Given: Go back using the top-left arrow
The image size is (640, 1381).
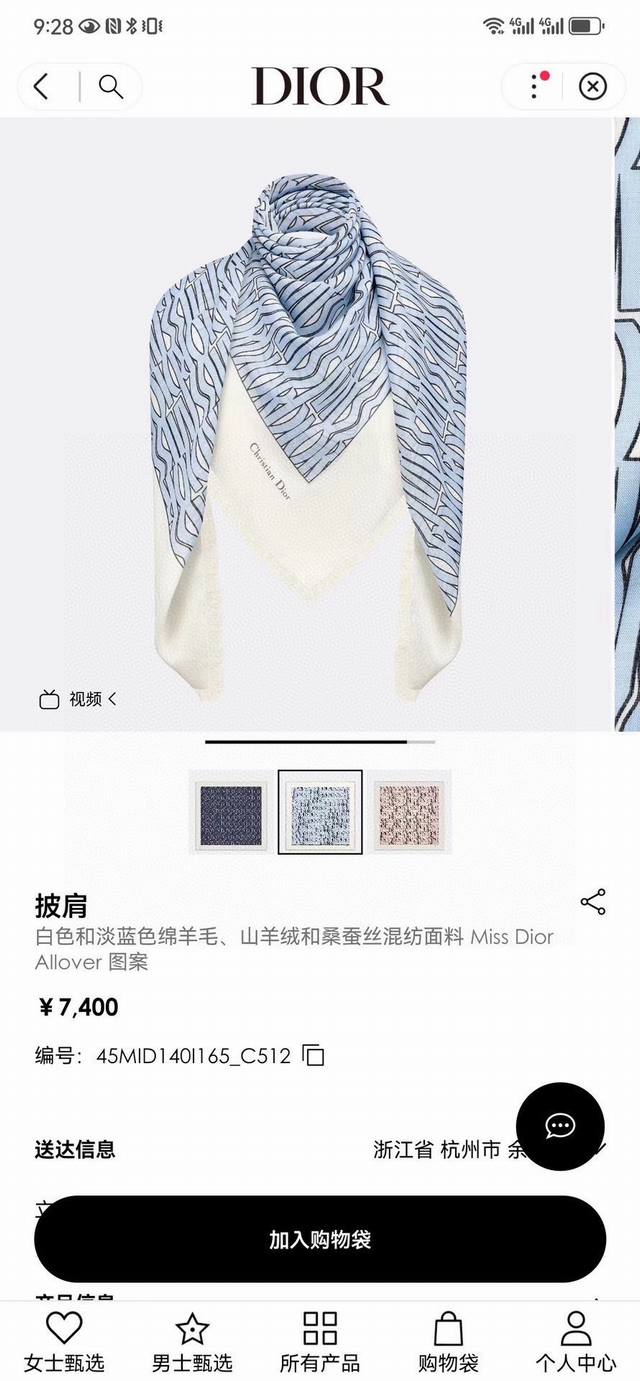Looking at the screenshot, I should click(41, 87).
